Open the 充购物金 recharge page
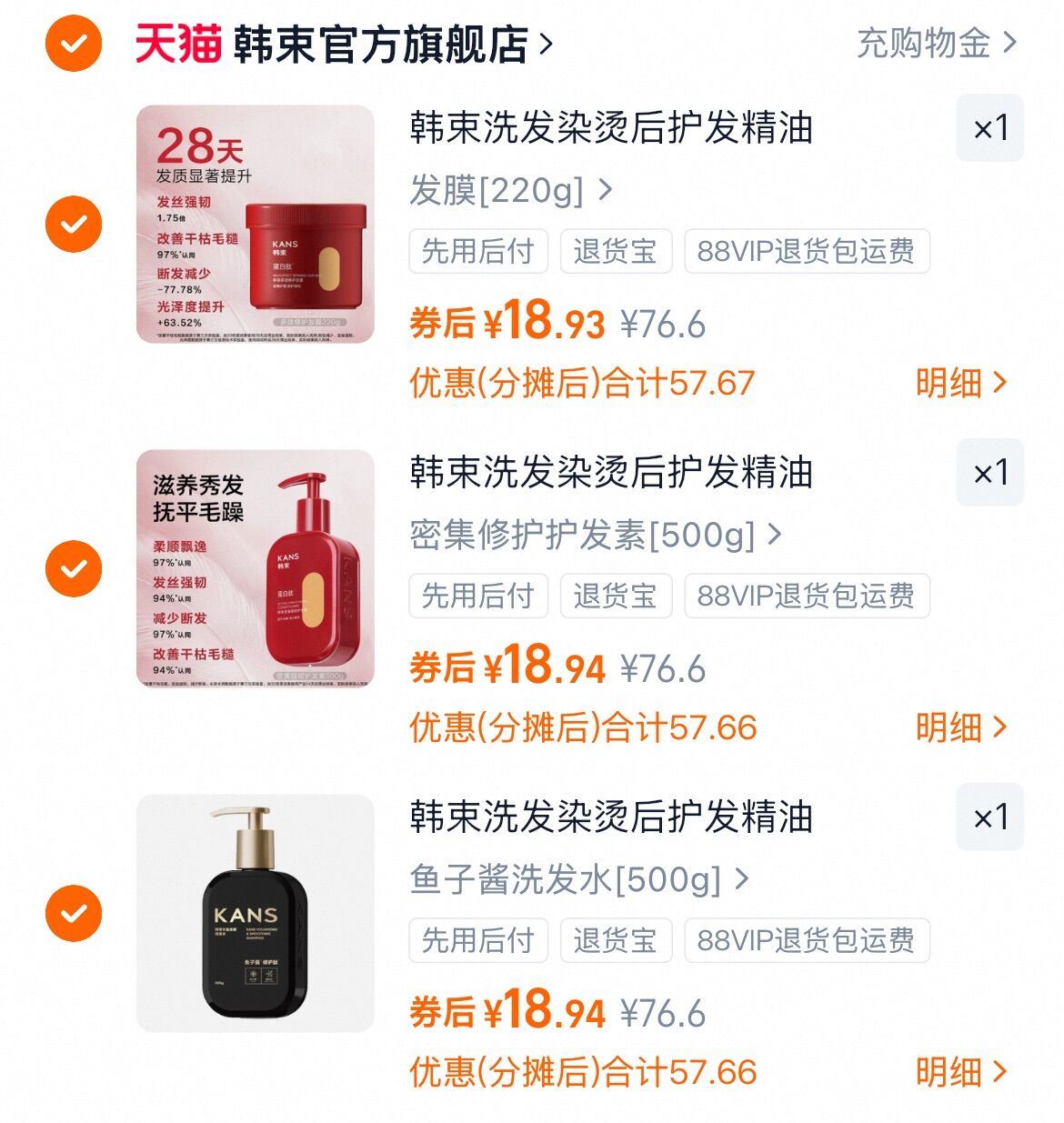 pos(921,43)
